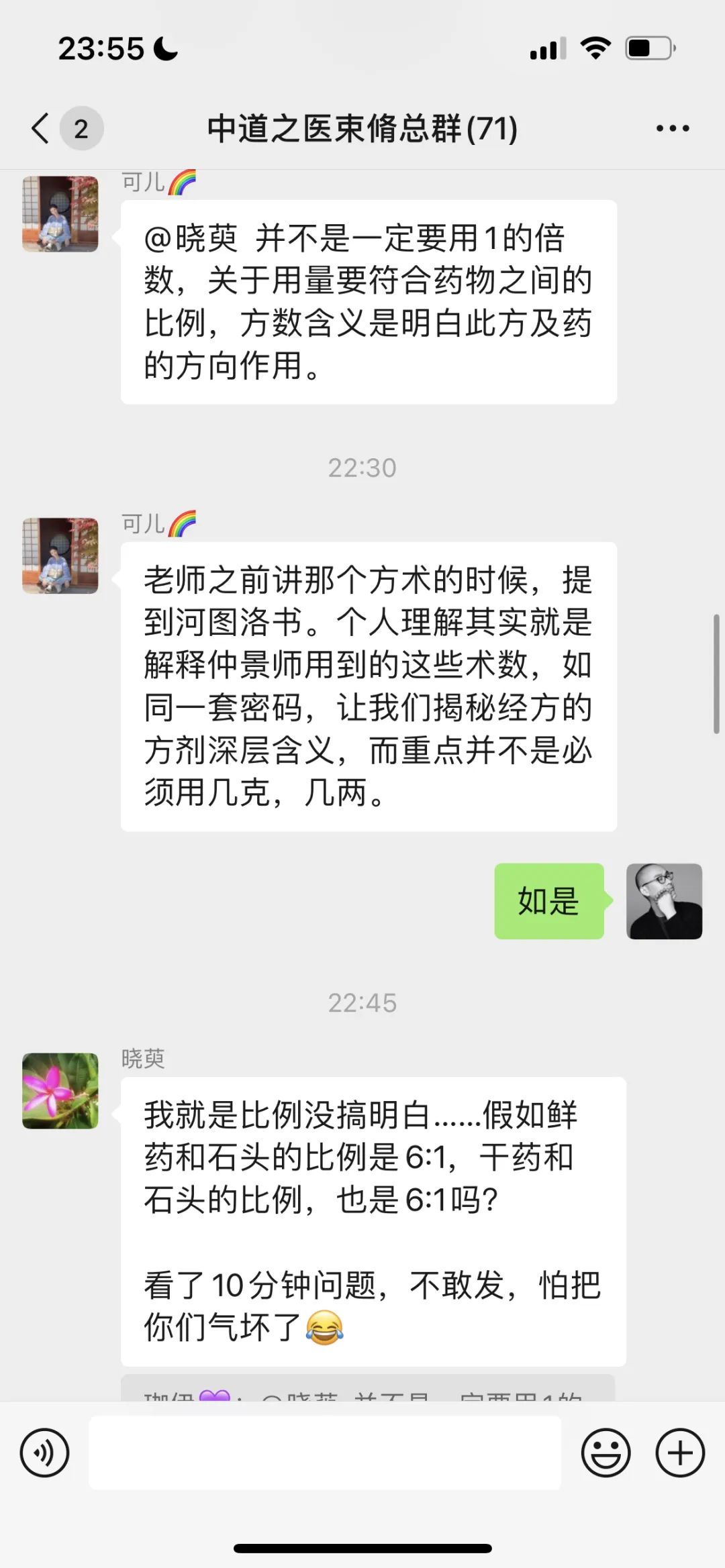
Task: Select the green 如是 message bubble
Action: coord(548,902)
